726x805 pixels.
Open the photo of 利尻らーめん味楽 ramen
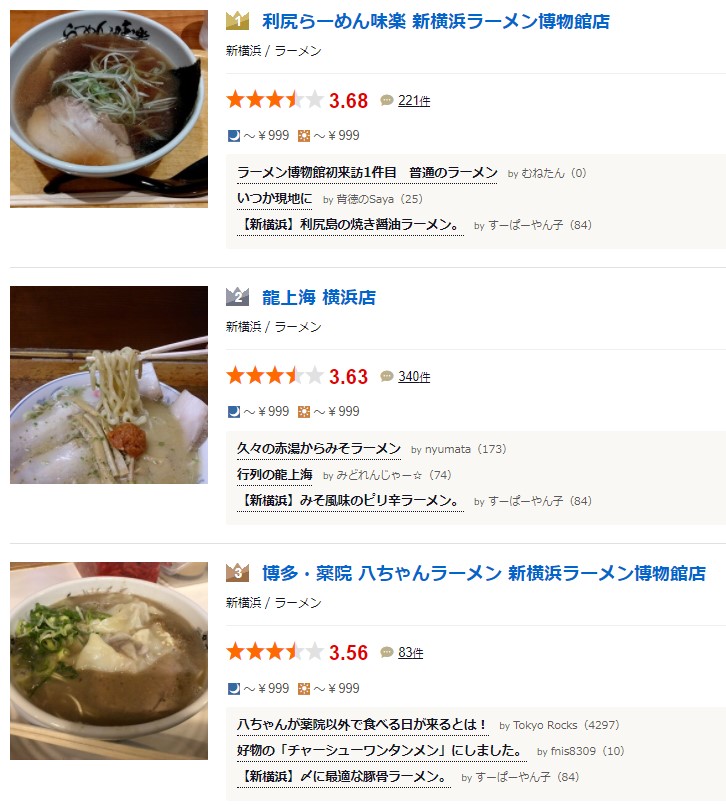(109, 109)
